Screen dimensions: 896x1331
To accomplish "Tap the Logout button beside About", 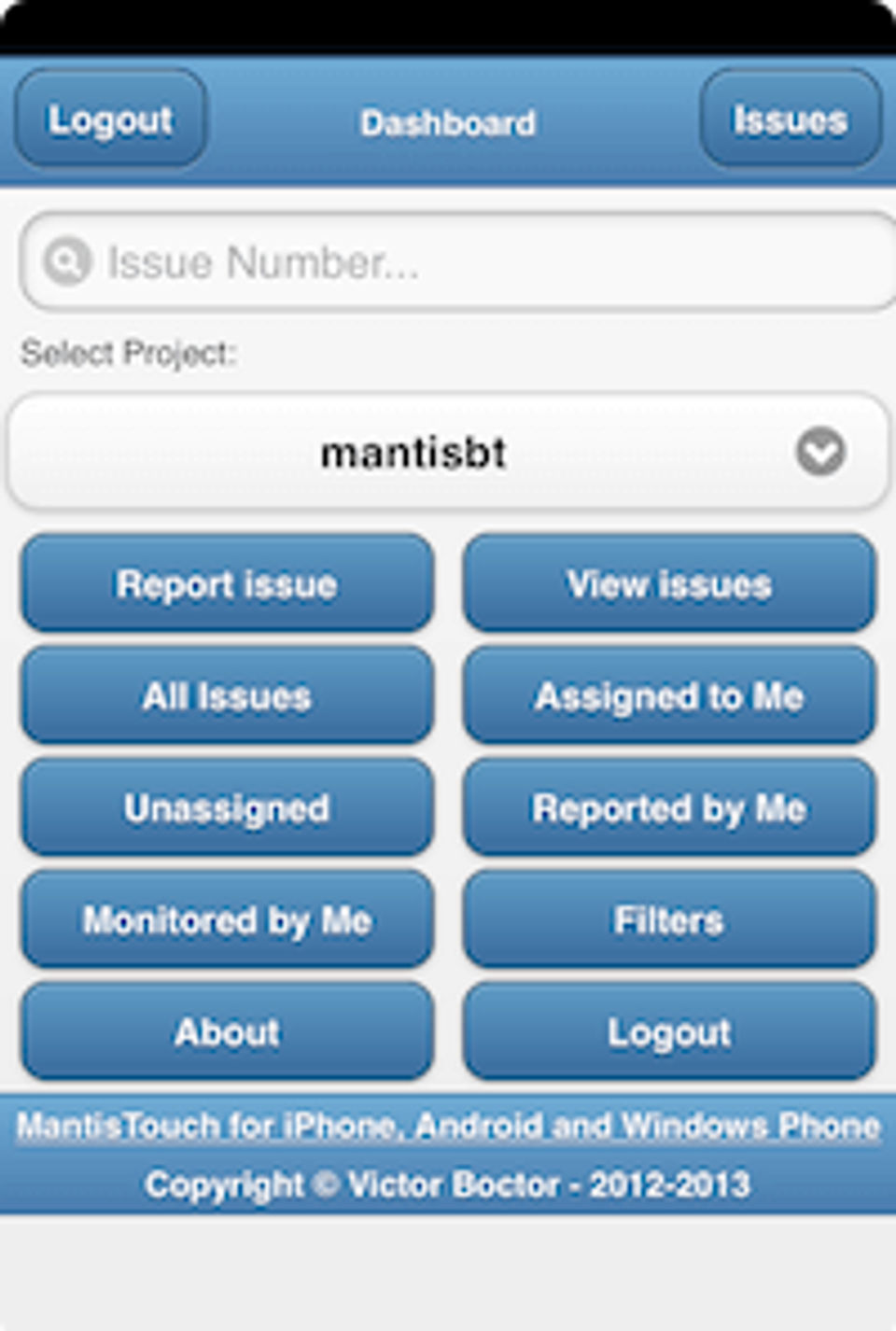I will pyautogui.click(x=669, y=1032).
